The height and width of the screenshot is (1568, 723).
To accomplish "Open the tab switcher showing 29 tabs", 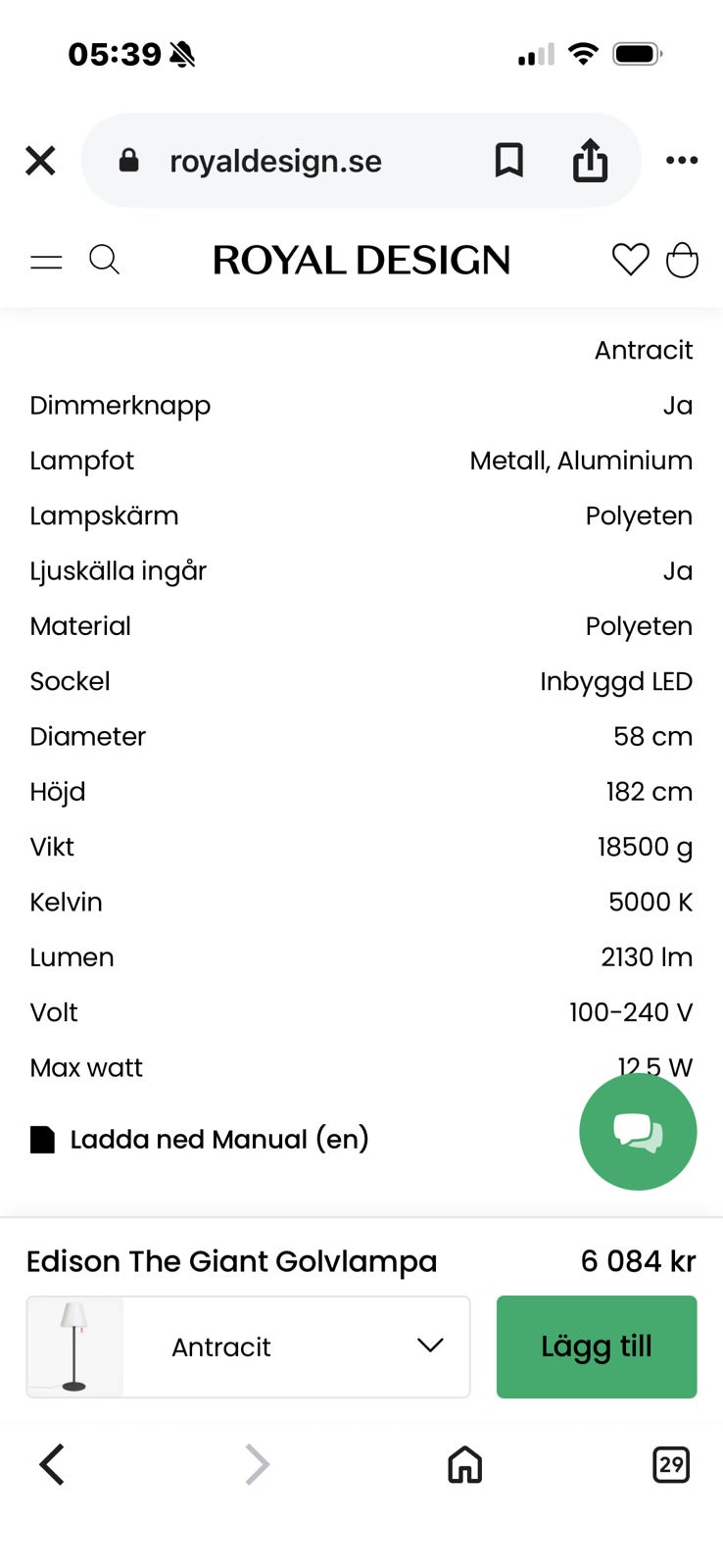I will click(x=671, y=1465).
